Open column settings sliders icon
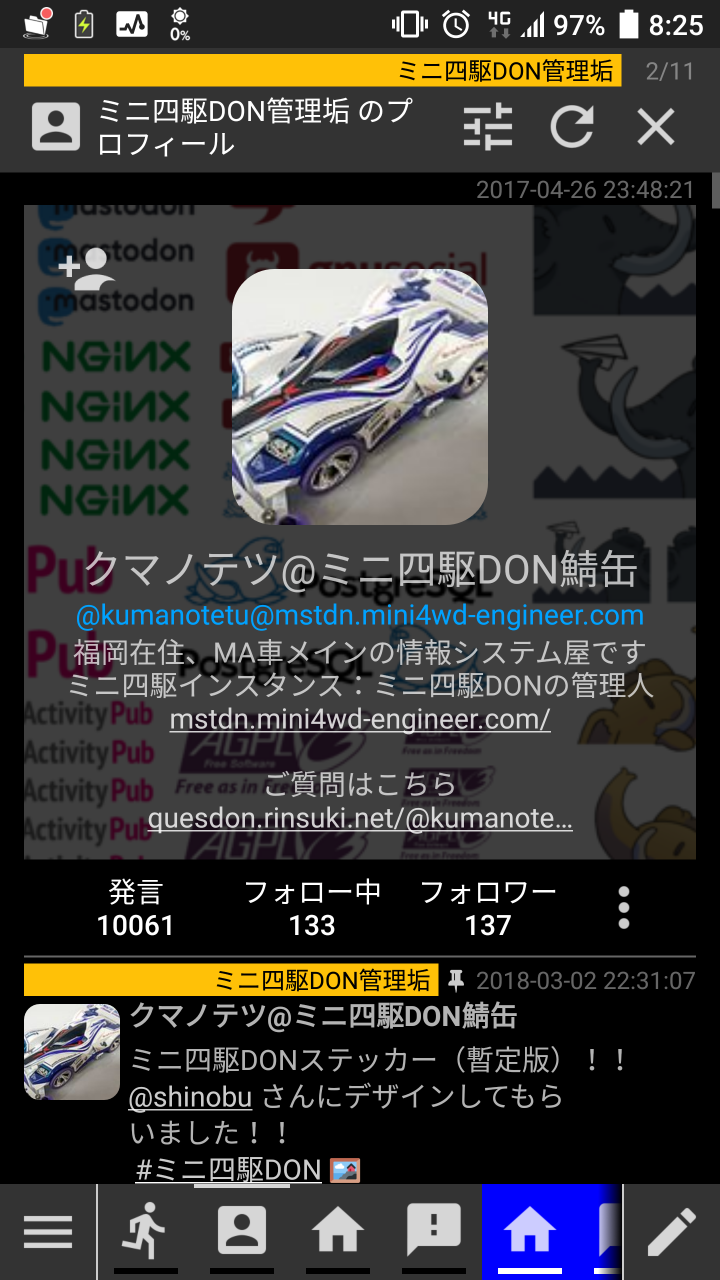The image size is (720, 1280). (x=488, y=127)
